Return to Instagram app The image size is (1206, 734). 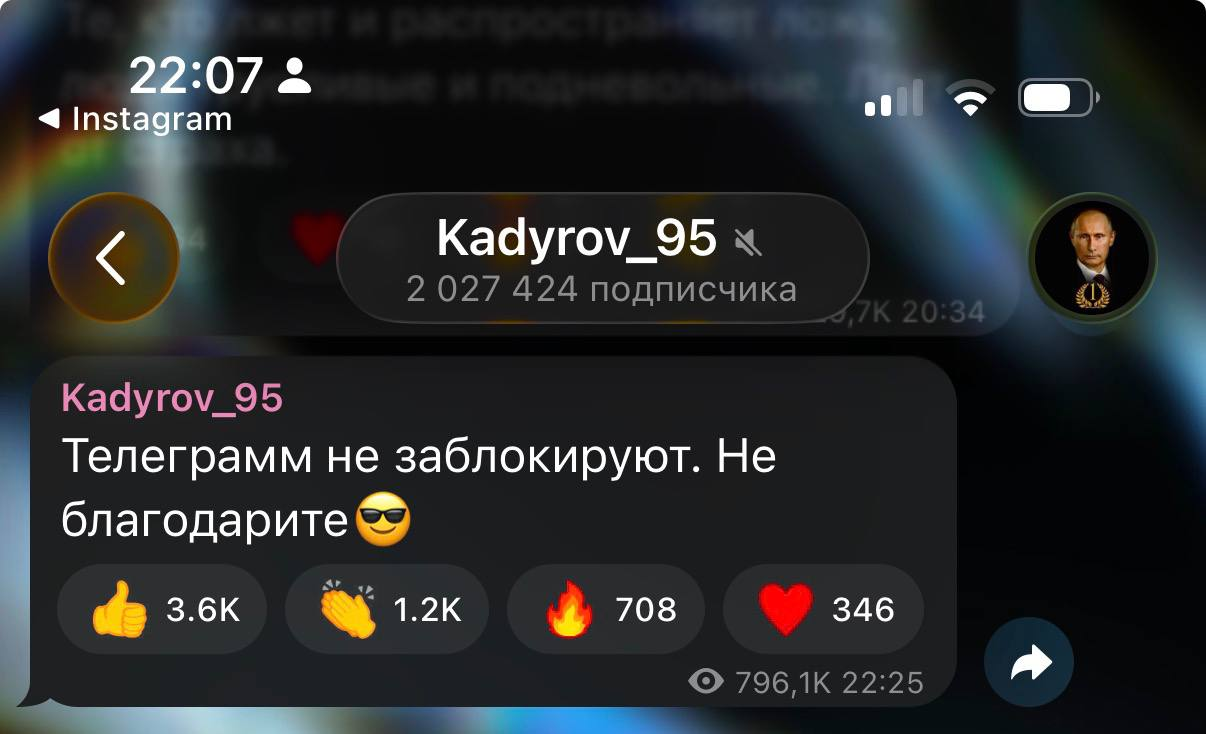pyautogui.click(x=135, y=120)
